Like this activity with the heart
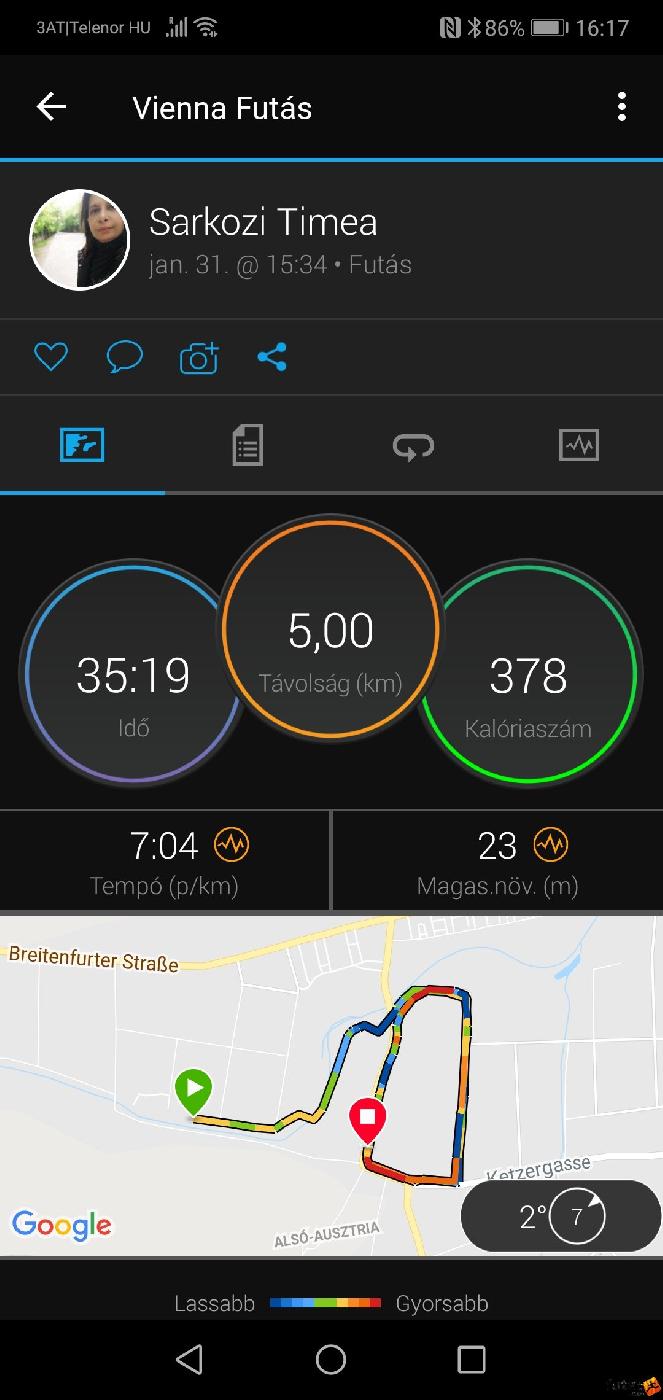Screen dimensions: 663x1400 [51, 357]
